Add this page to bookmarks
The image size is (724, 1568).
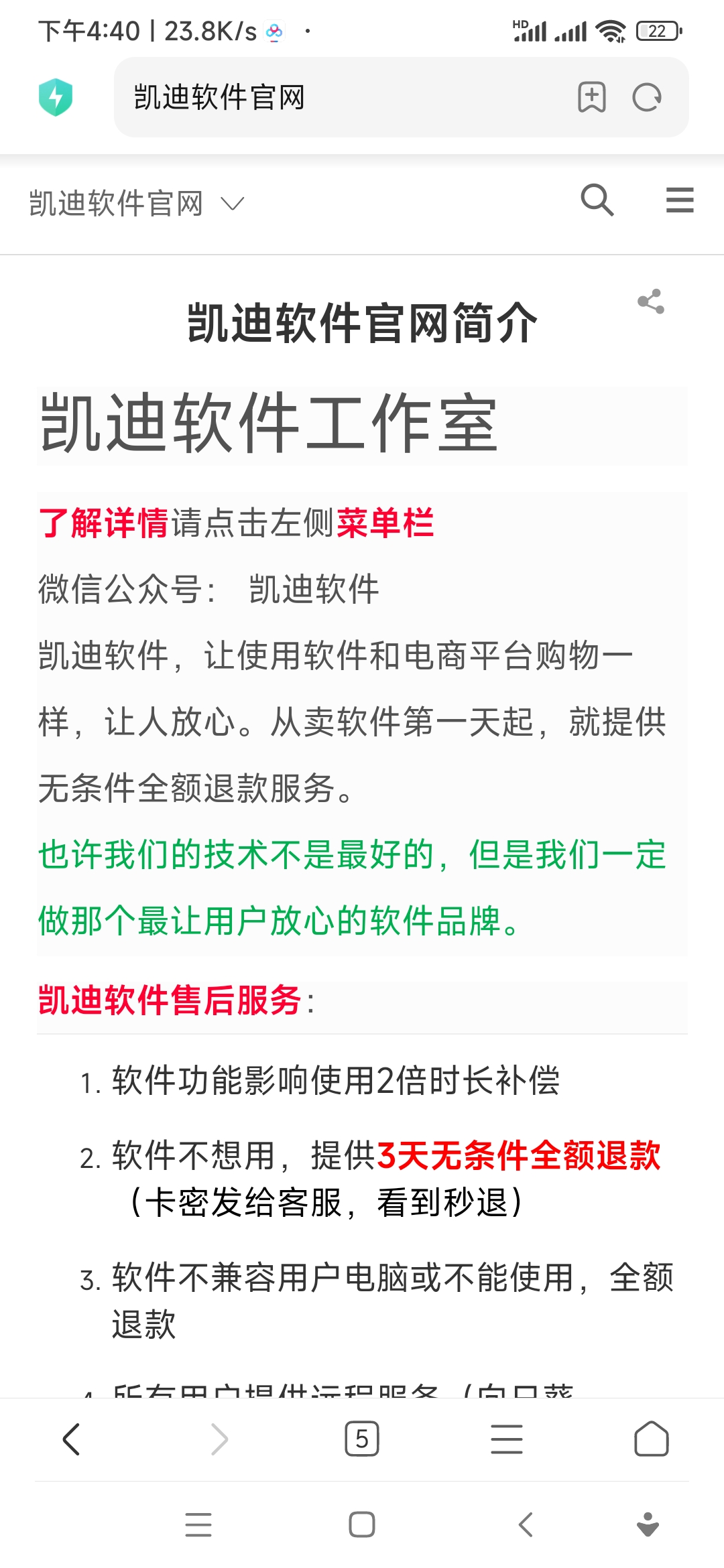[591, 98]
